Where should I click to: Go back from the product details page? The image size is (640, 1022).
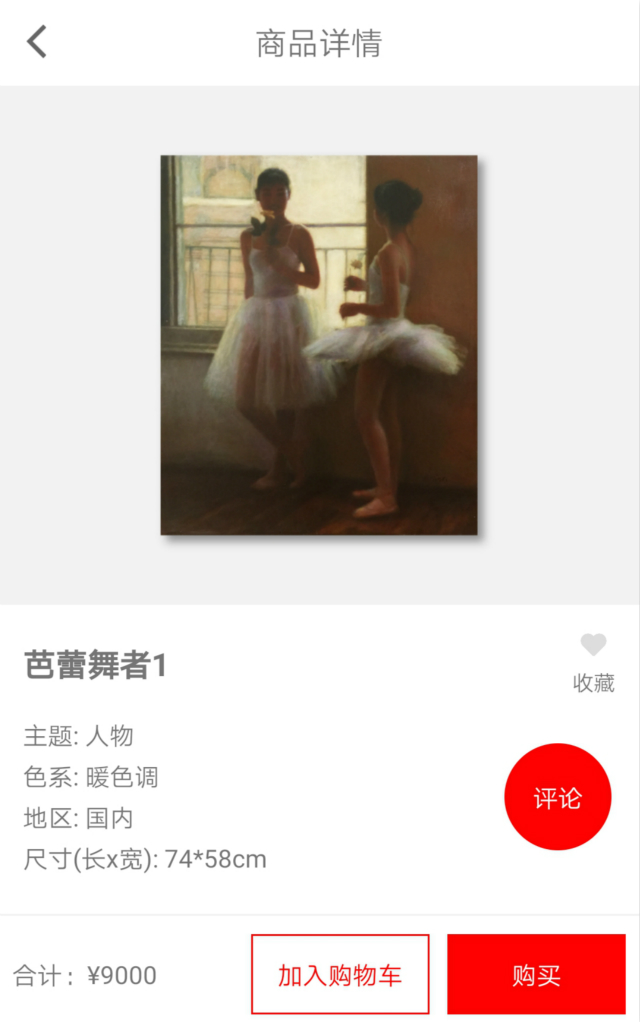pos(37,42)
